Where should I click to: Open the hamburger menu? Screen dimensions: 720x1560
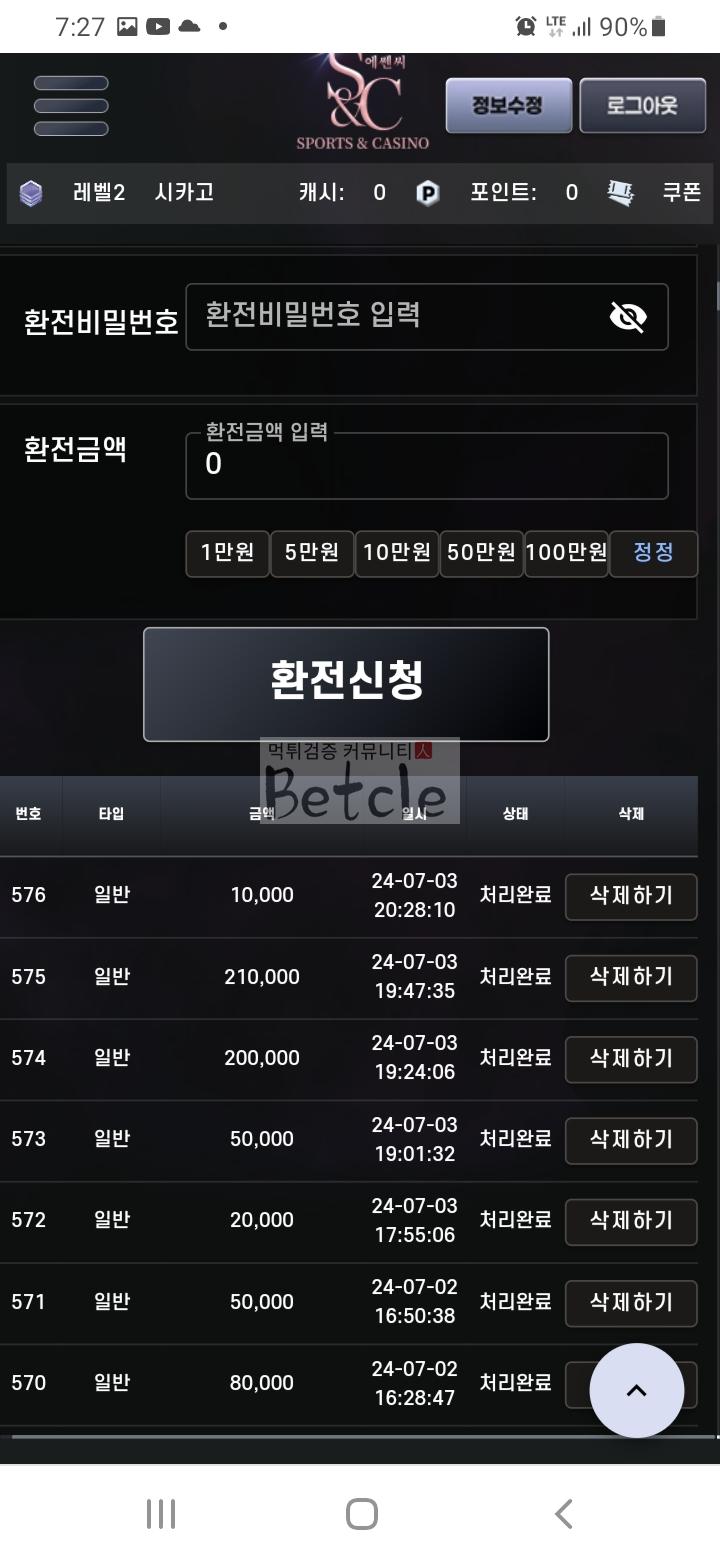pos(71,105)
